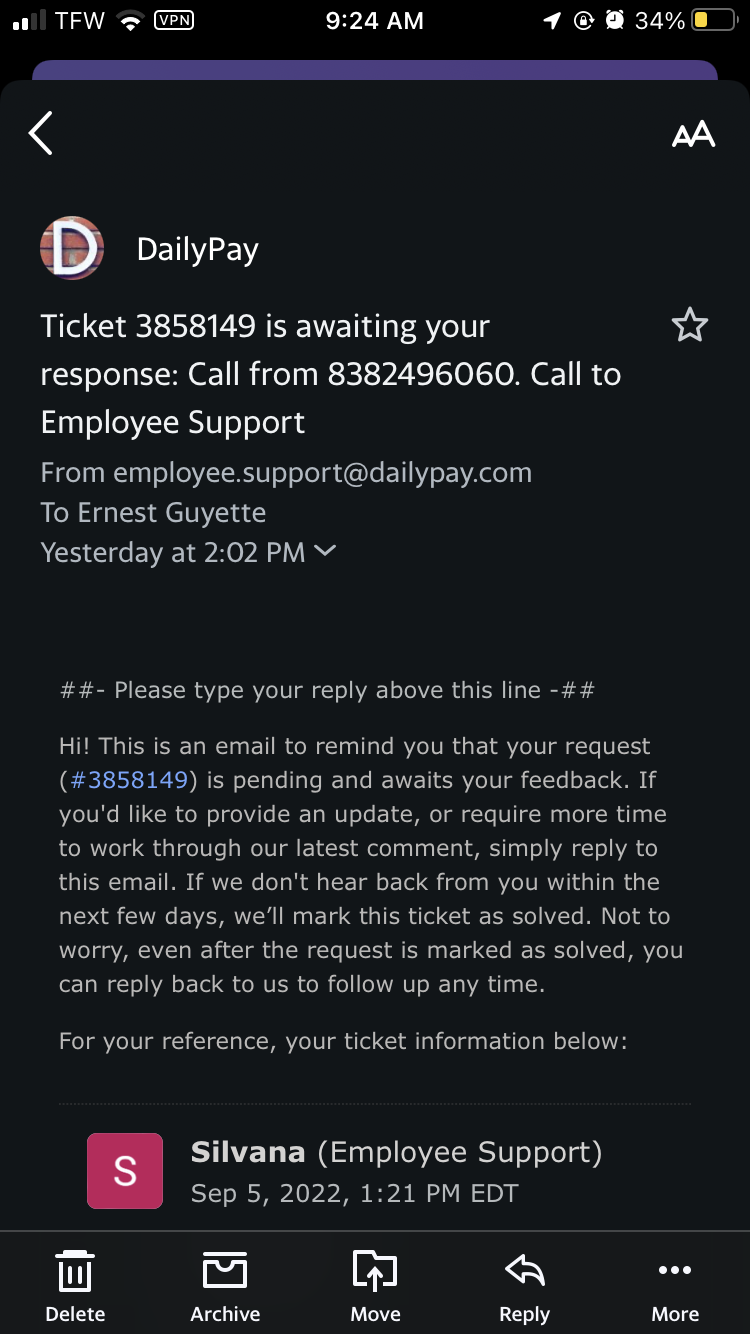Move email to another folder
750x1334 pixels.
pyautogui.click(x=375, y=1284)
